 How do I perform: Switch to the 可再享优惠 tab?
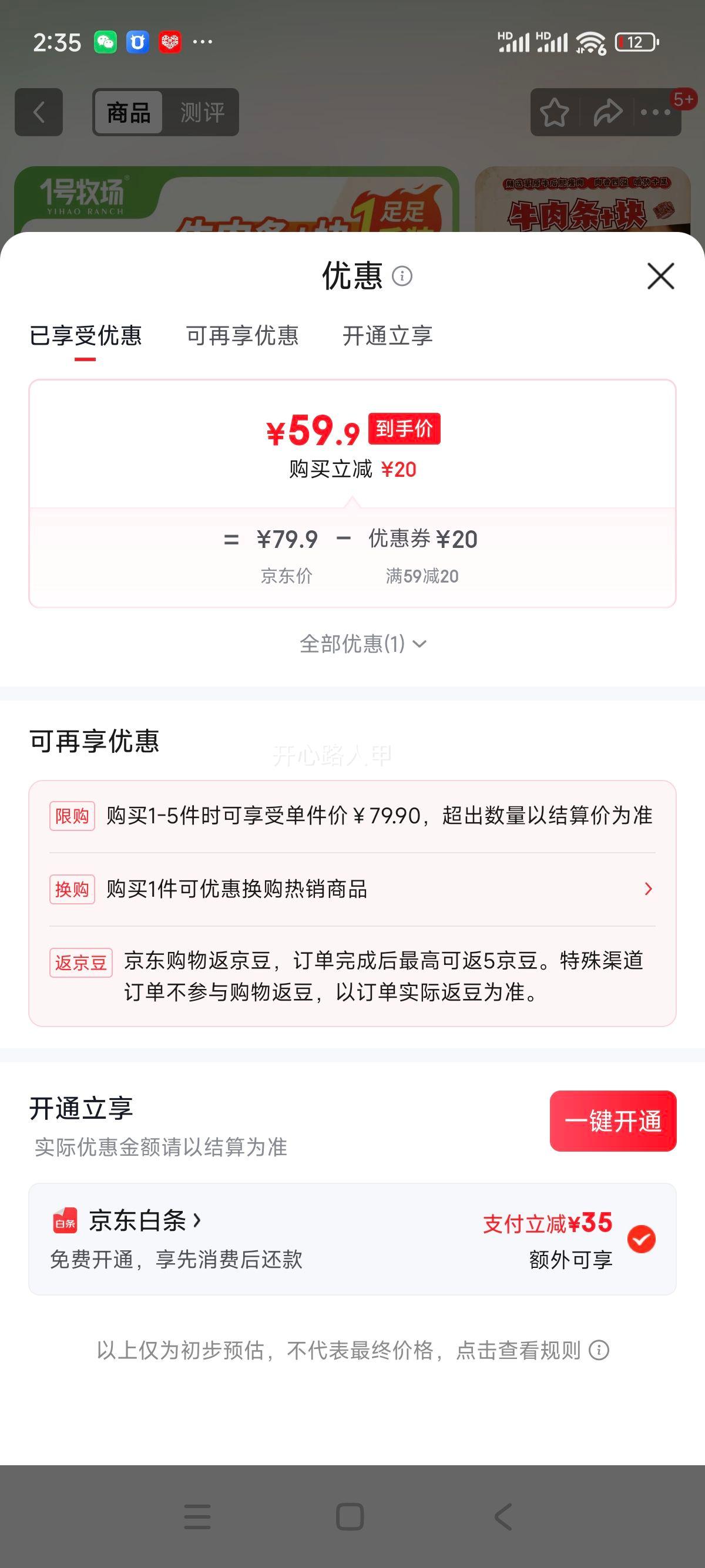coord(241,337)
